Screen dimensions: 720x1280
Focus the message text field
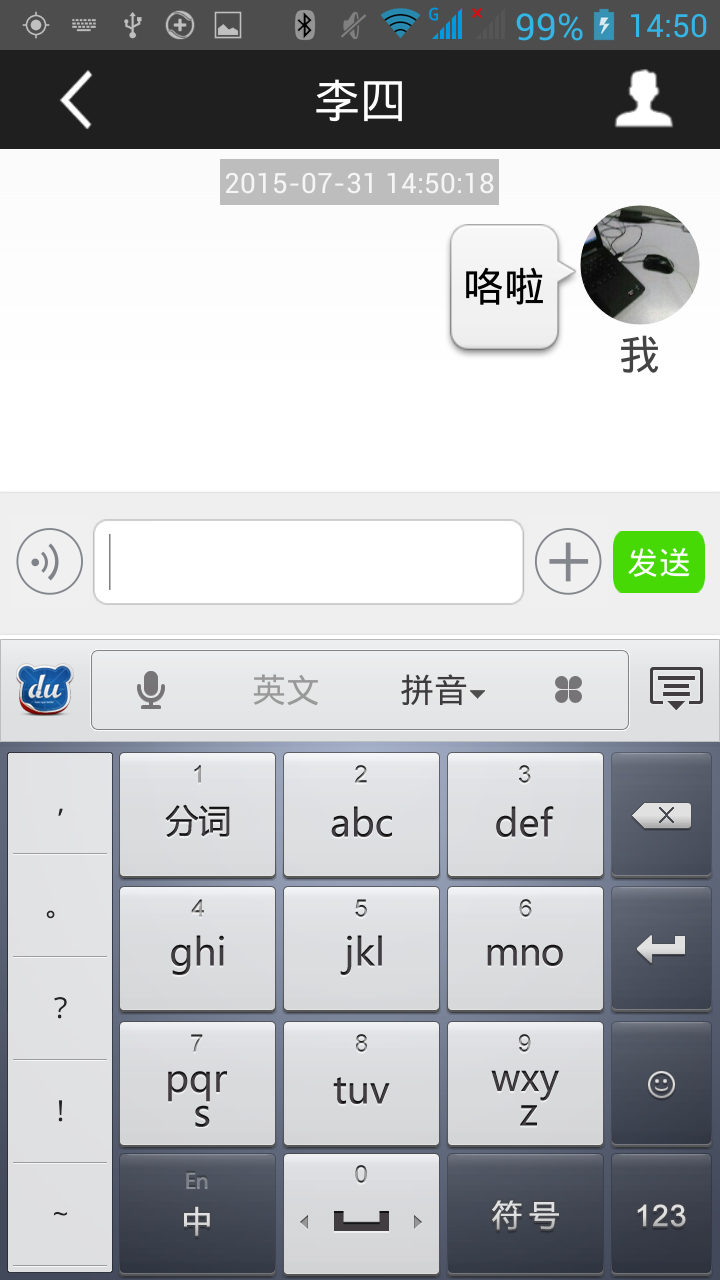[308, 562]
